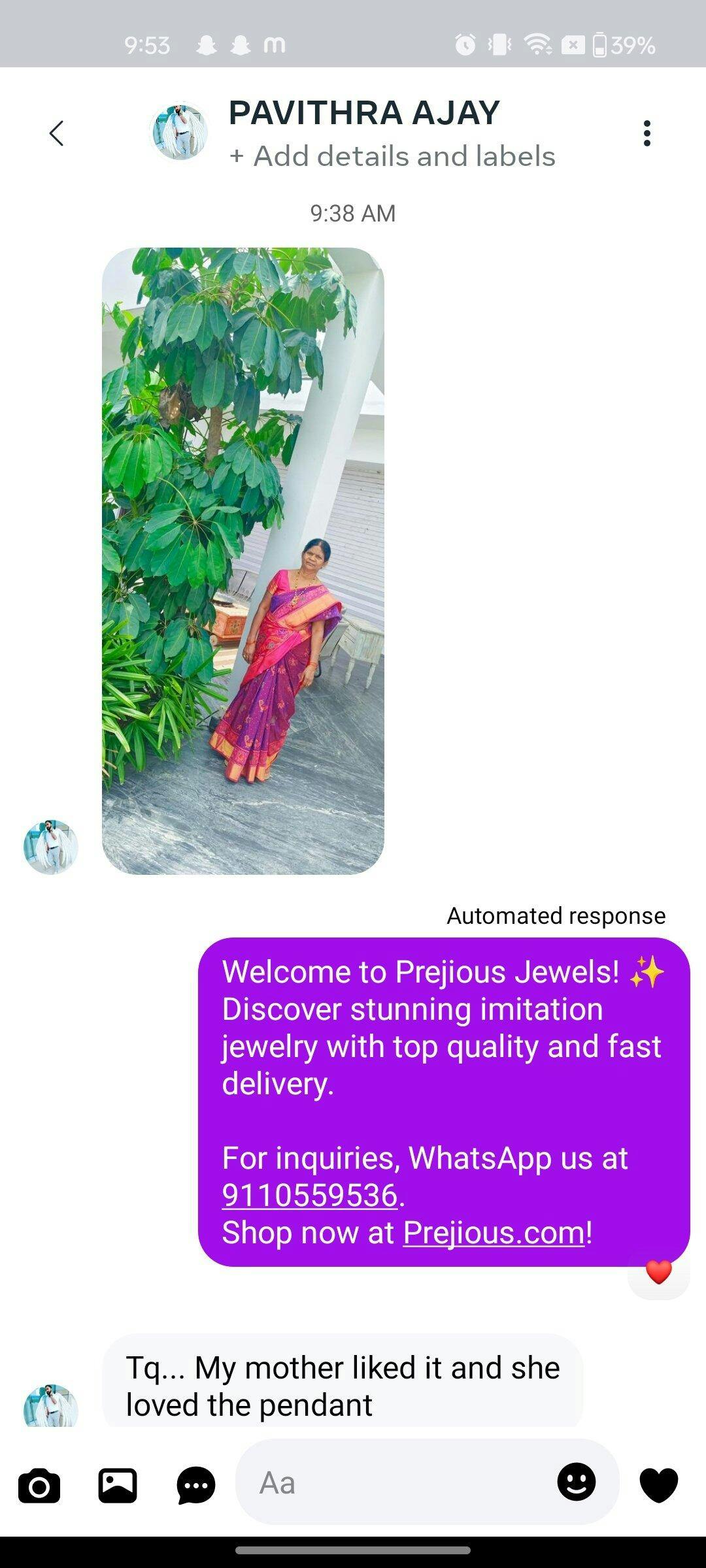Screen dimensions: 706x1568
Task: Go back from the chat
Action: pyautogui.click(x=57, y=133)
